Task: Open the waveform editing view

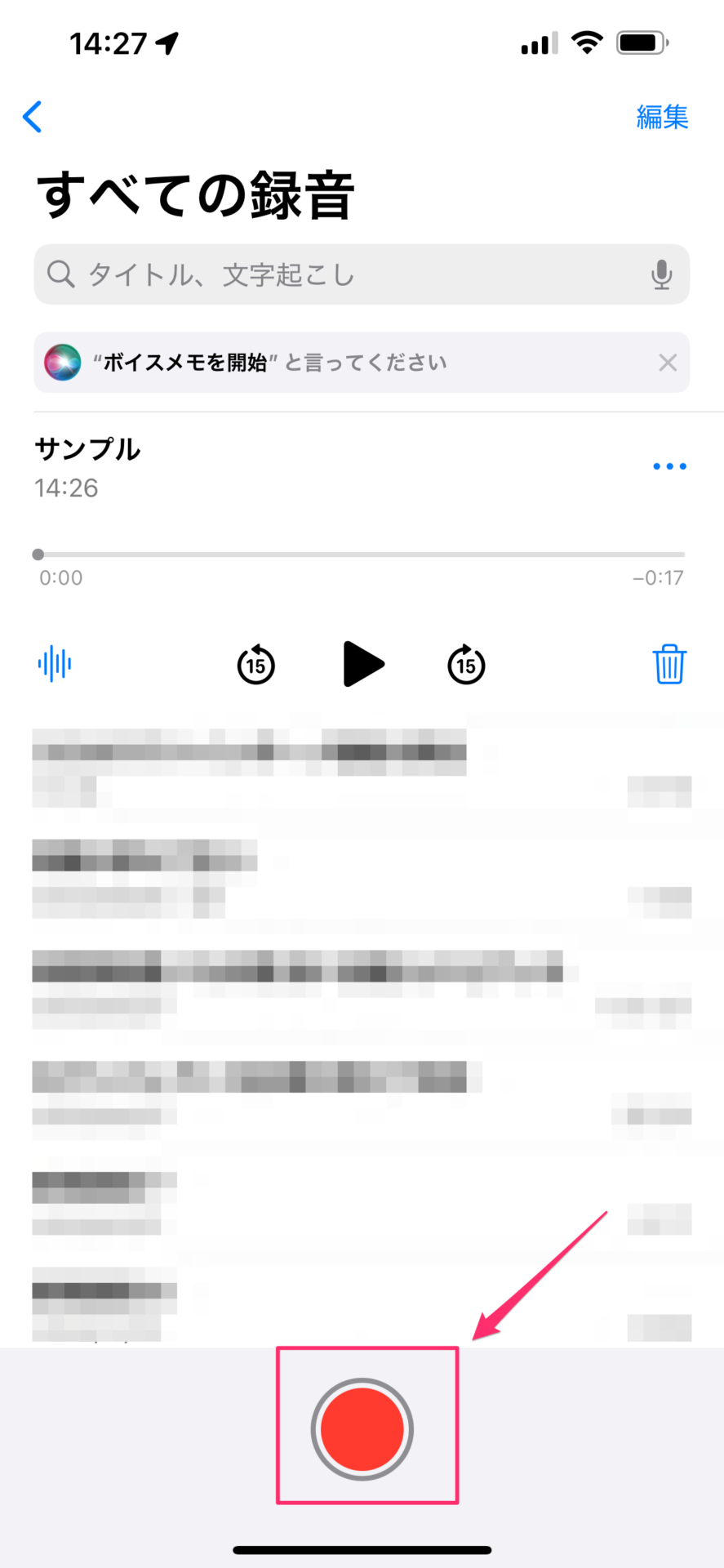Action: click(x=55, y=663)
